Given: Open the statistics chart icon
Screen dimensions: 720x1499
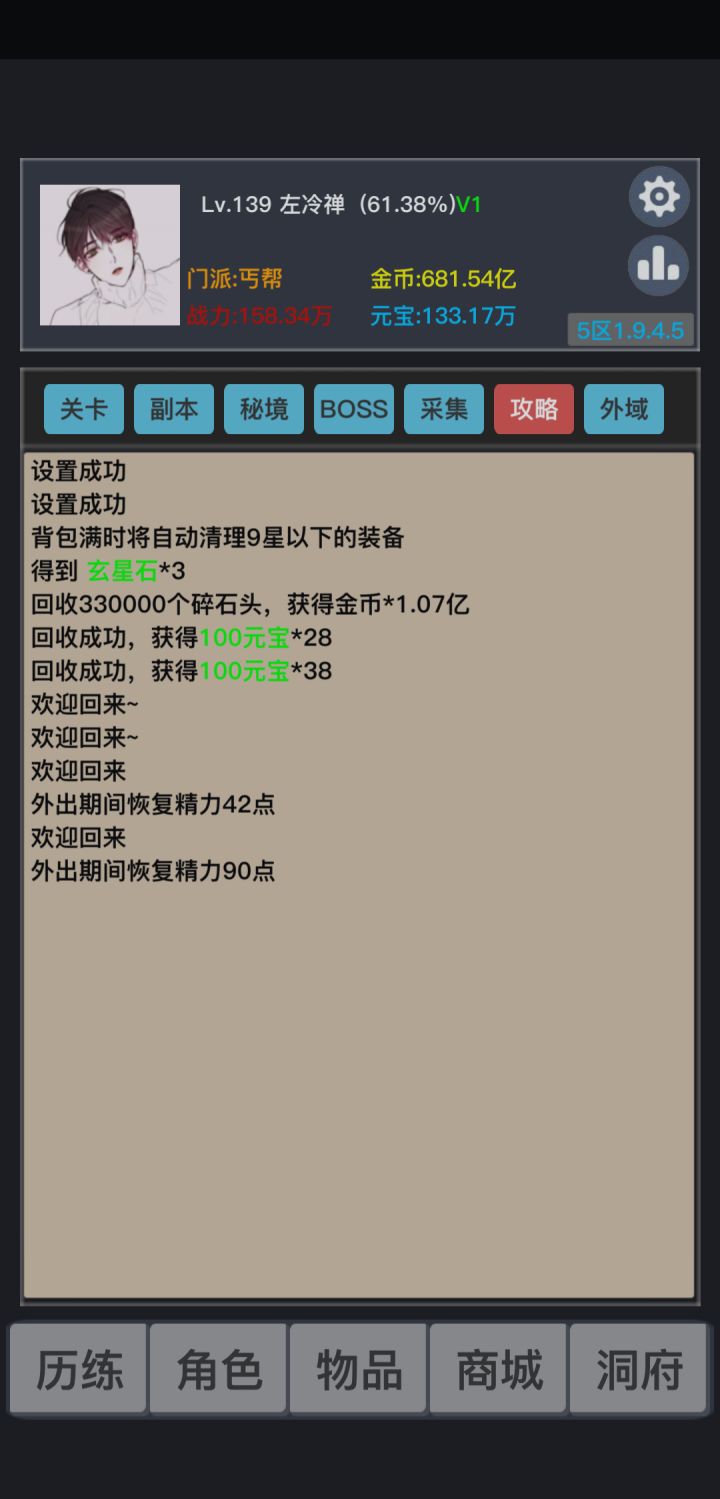Looking at the screenshot, I should click(x=657, y=266).
